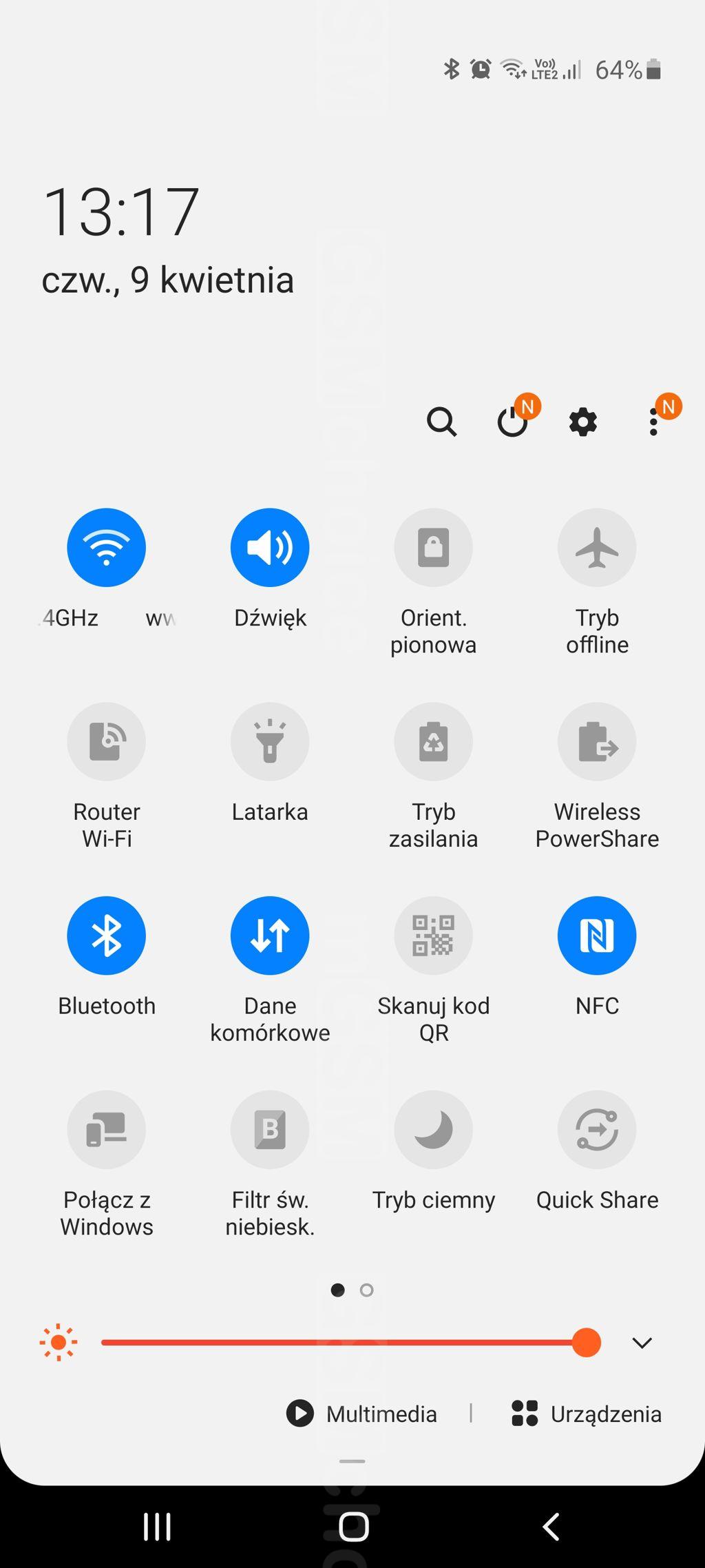Enable Tryb offline airplane mode
Image resolution: width=705 pixels, height=1568 pixels.
coord(597,548)
